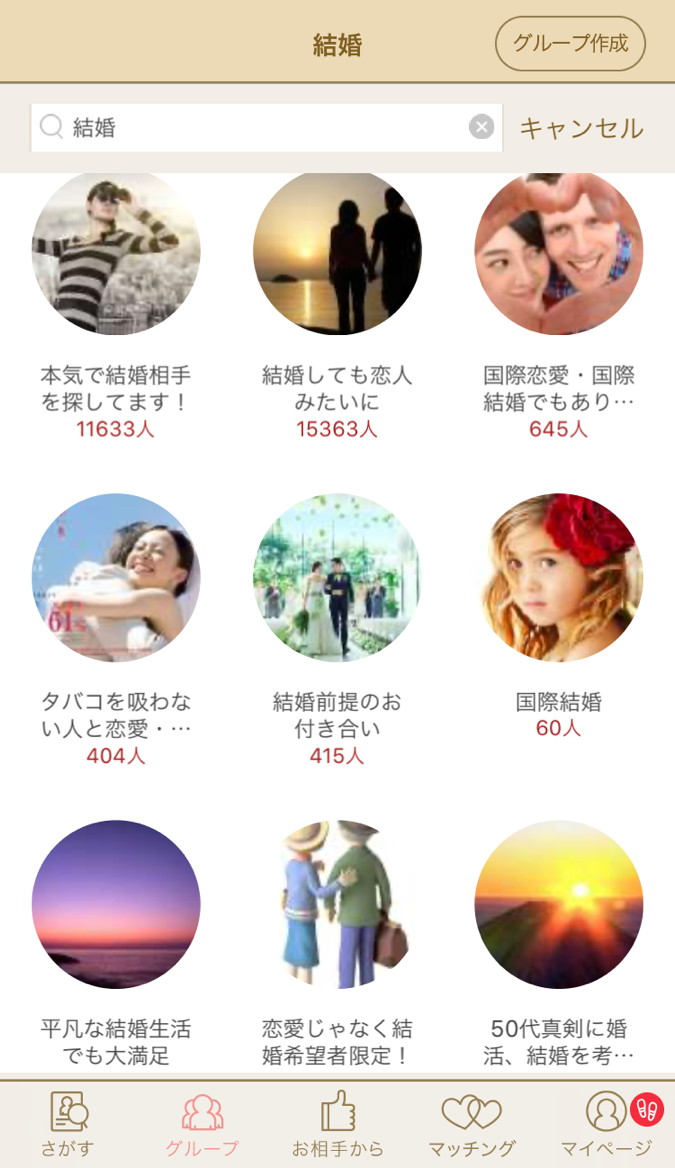
Task: Clear the search text with the X icon
Action: click(481, 127)
